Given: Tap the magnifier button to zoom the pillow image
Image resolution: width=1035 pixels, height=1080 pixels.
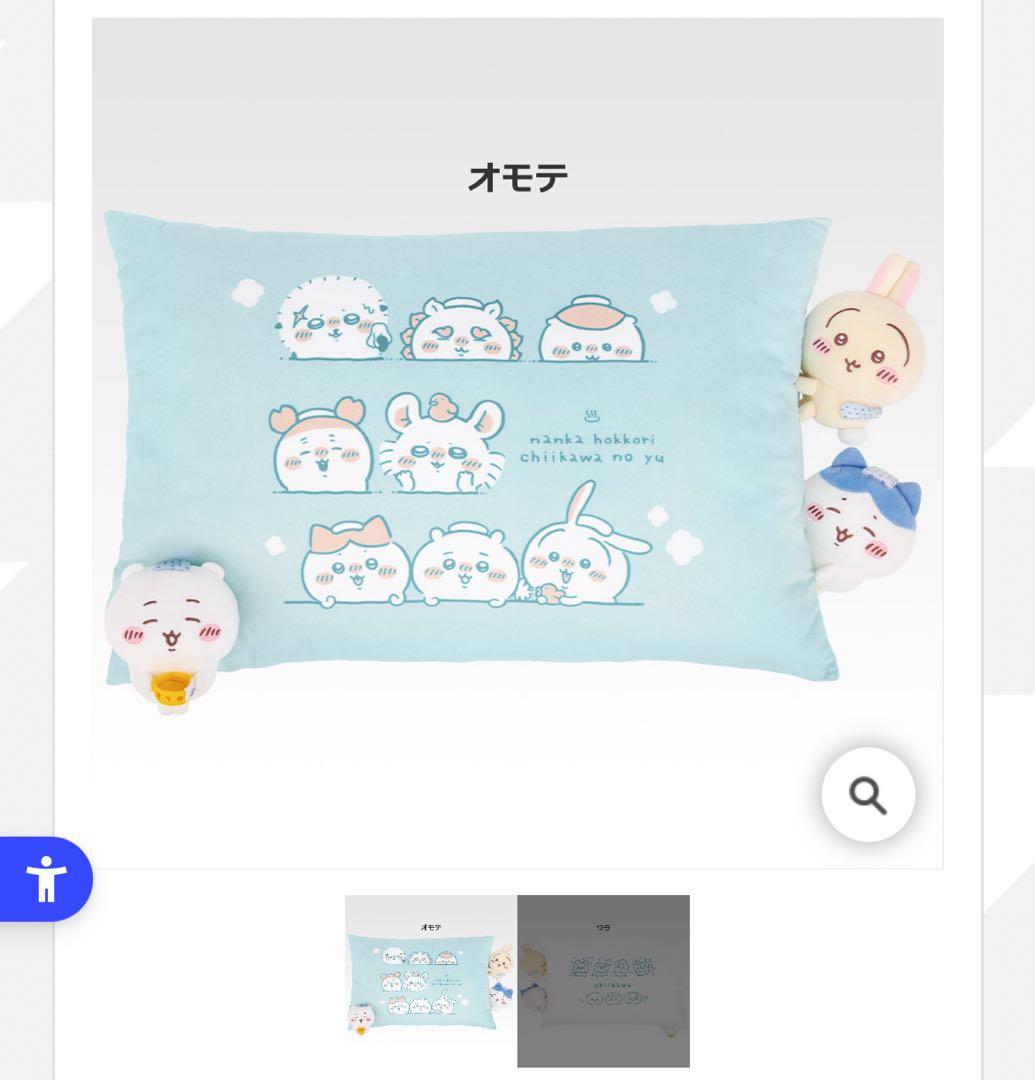Looking at the screenshot, I should click(x=867, y=795).
